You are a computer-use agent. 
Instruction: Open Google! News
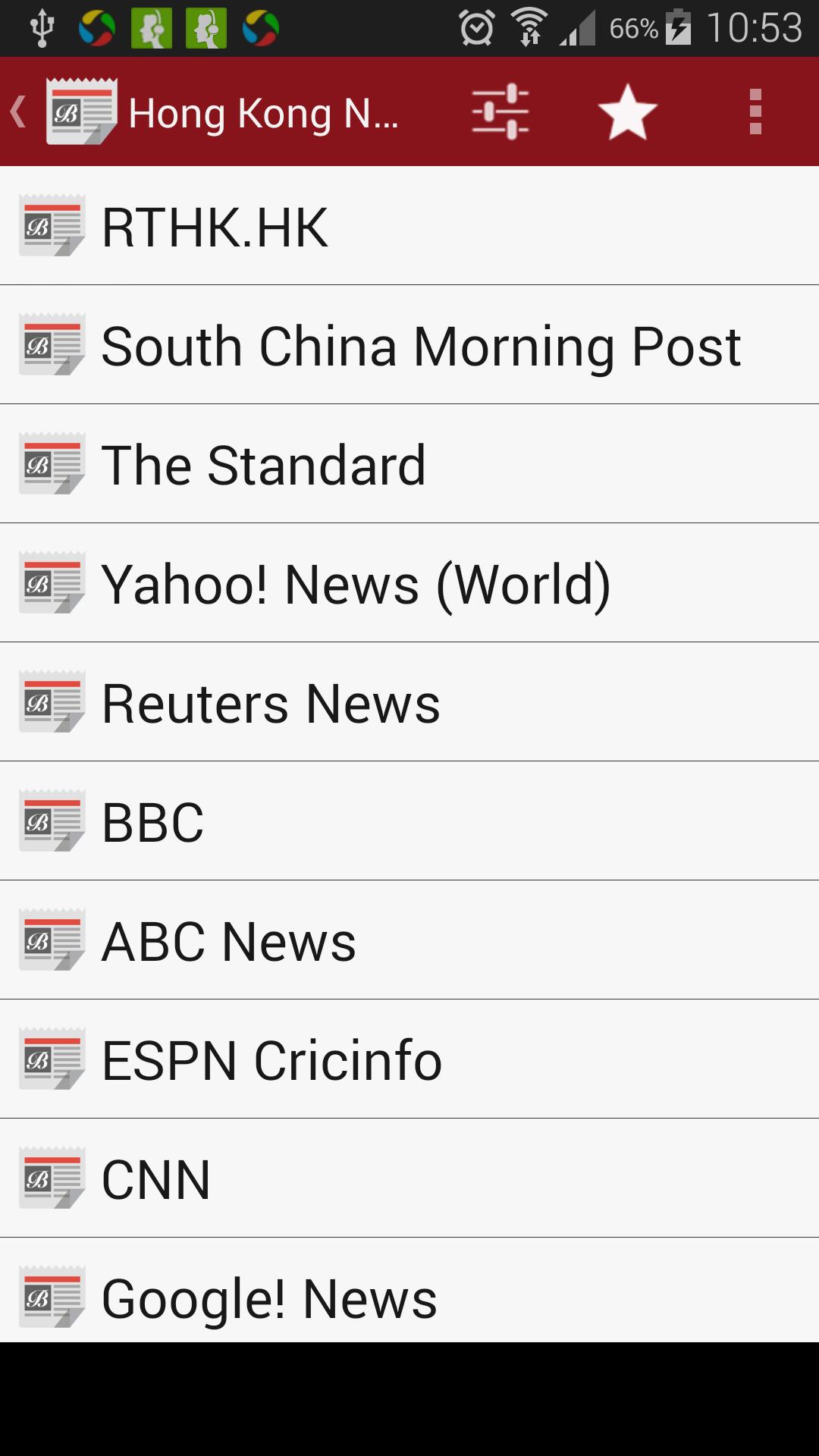coord(409,1294)
